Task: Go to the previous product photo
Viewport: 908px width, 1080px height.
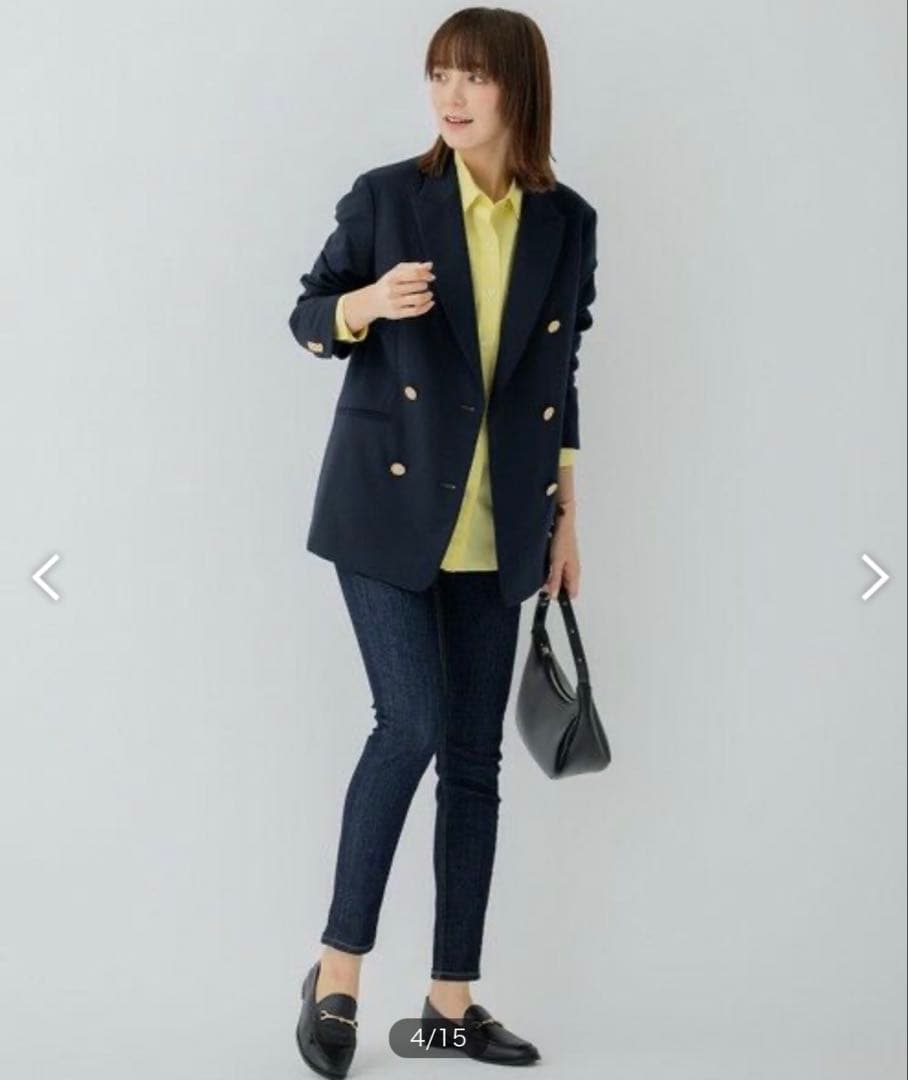Action: (x=46, y=578)
